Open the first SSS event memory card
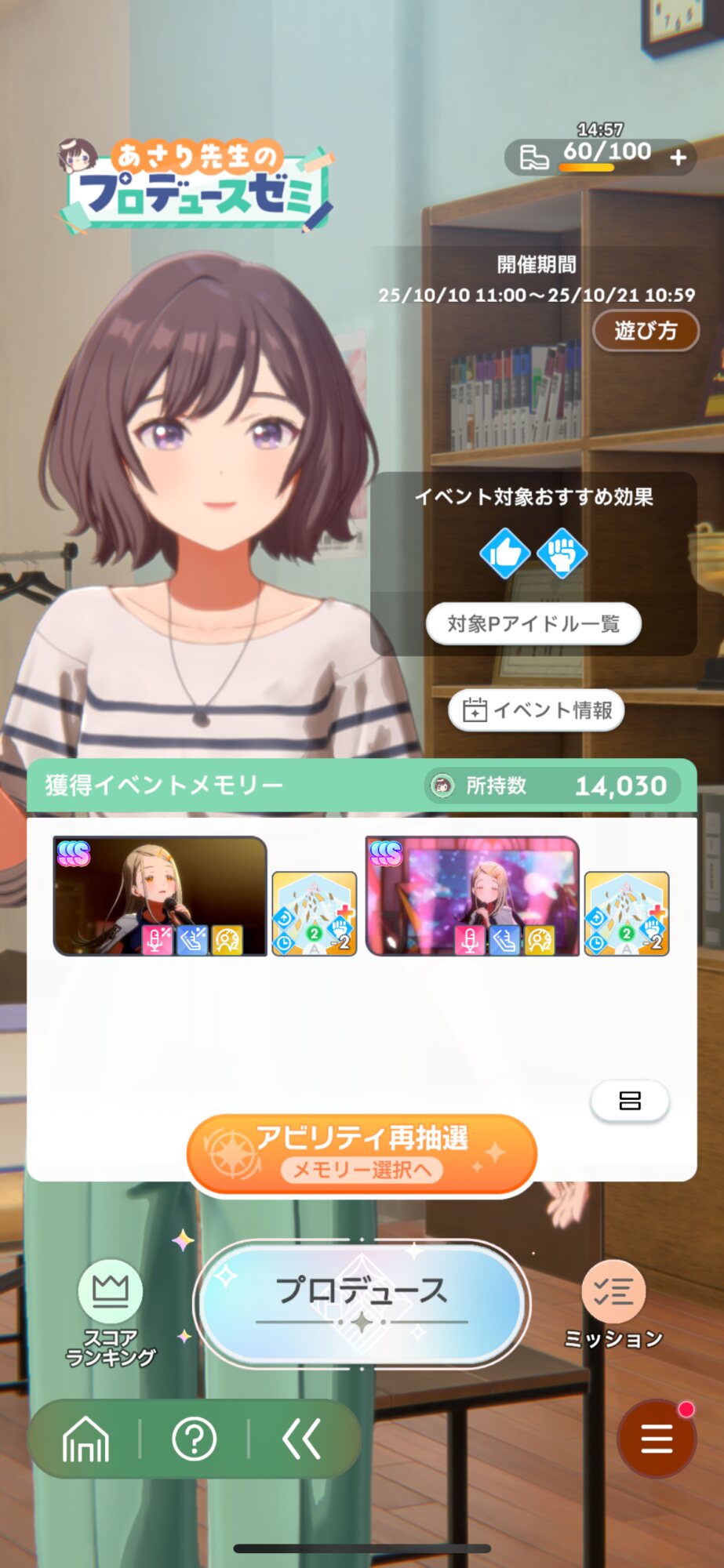This screenshot has height=1568, width=724. [160, 896]
